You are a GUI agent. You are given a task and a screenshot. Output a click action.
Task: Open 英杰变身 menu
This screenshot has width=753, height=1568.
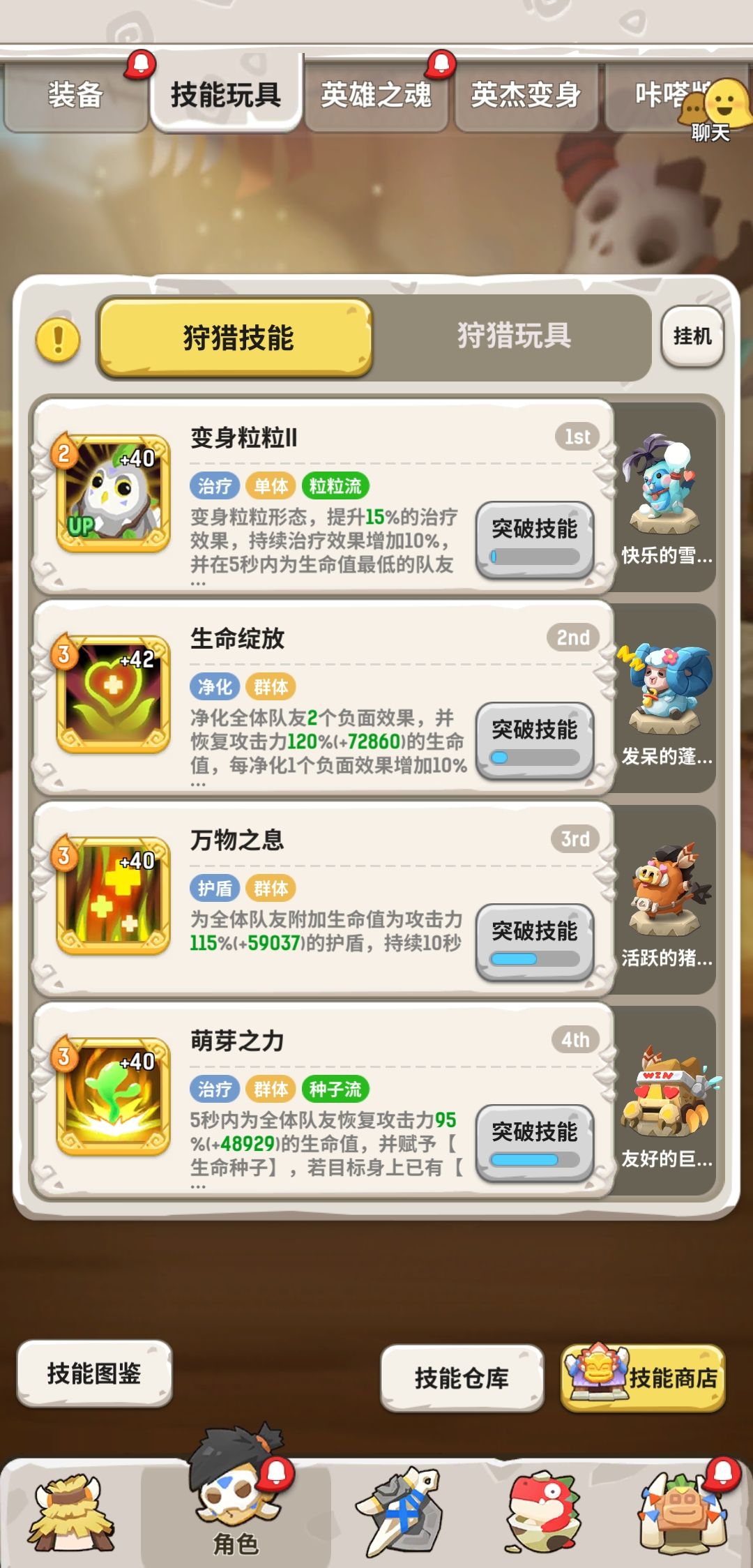526,96
